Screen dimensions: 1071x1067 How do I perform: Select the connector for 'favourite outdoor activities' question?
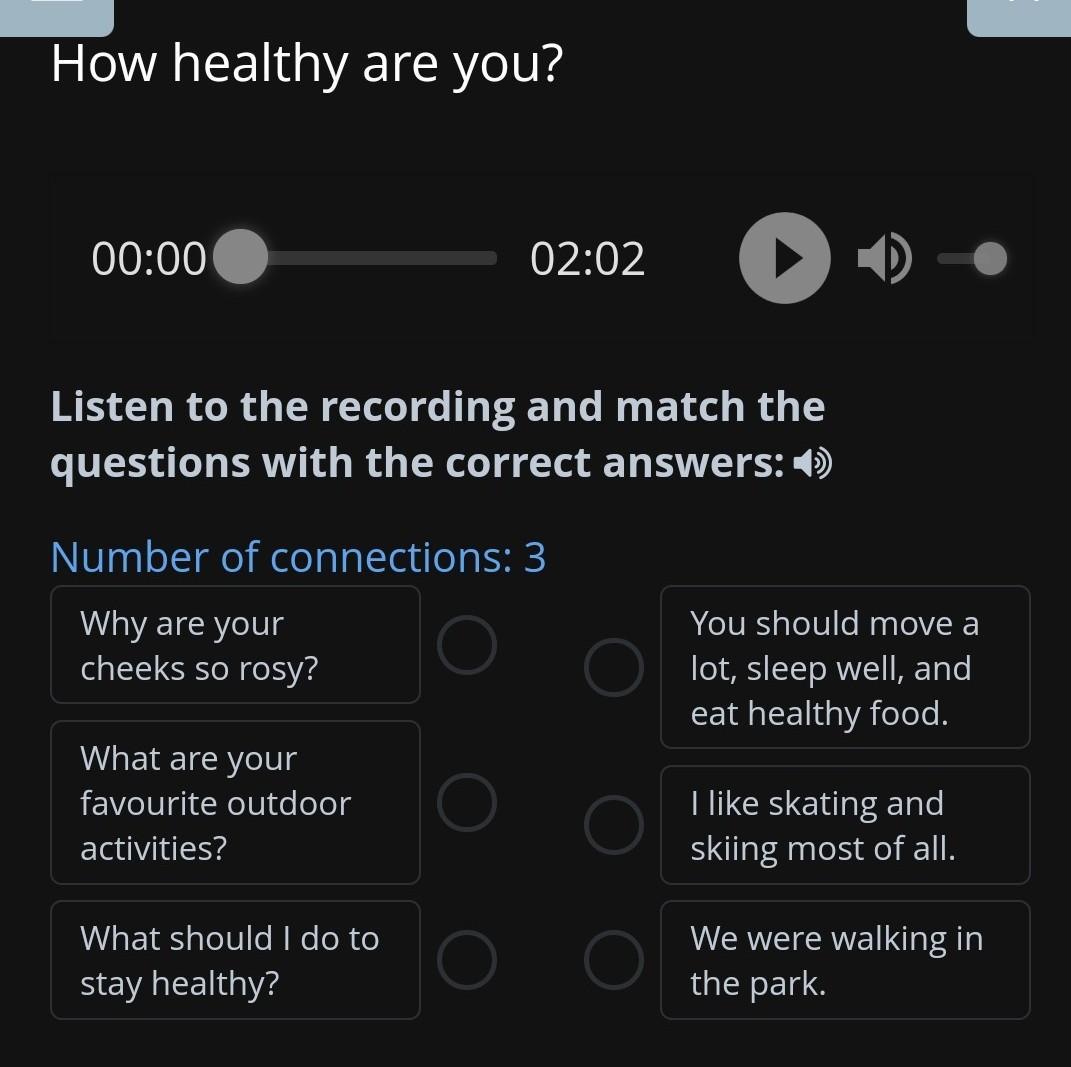click(467, 802)
